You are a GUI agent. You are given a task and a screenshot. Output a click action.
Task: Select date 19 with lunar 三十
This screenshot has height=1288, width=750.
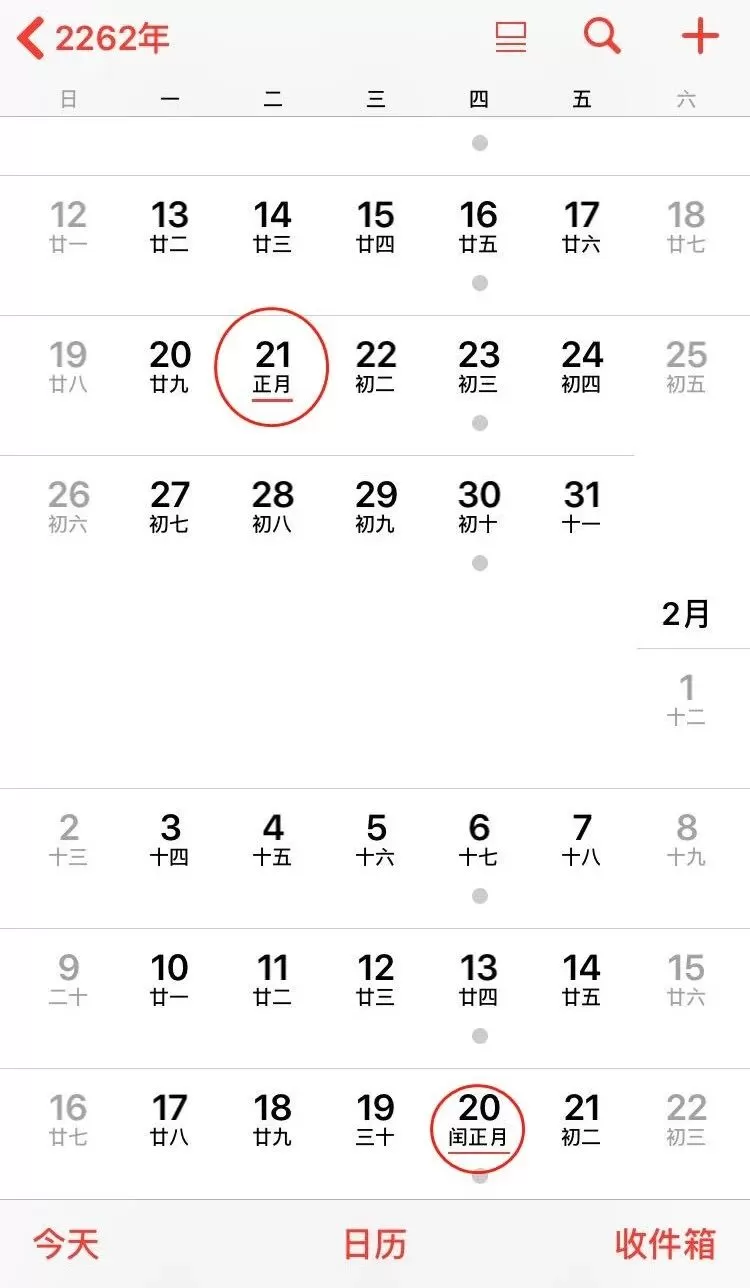coord(375,1119)
